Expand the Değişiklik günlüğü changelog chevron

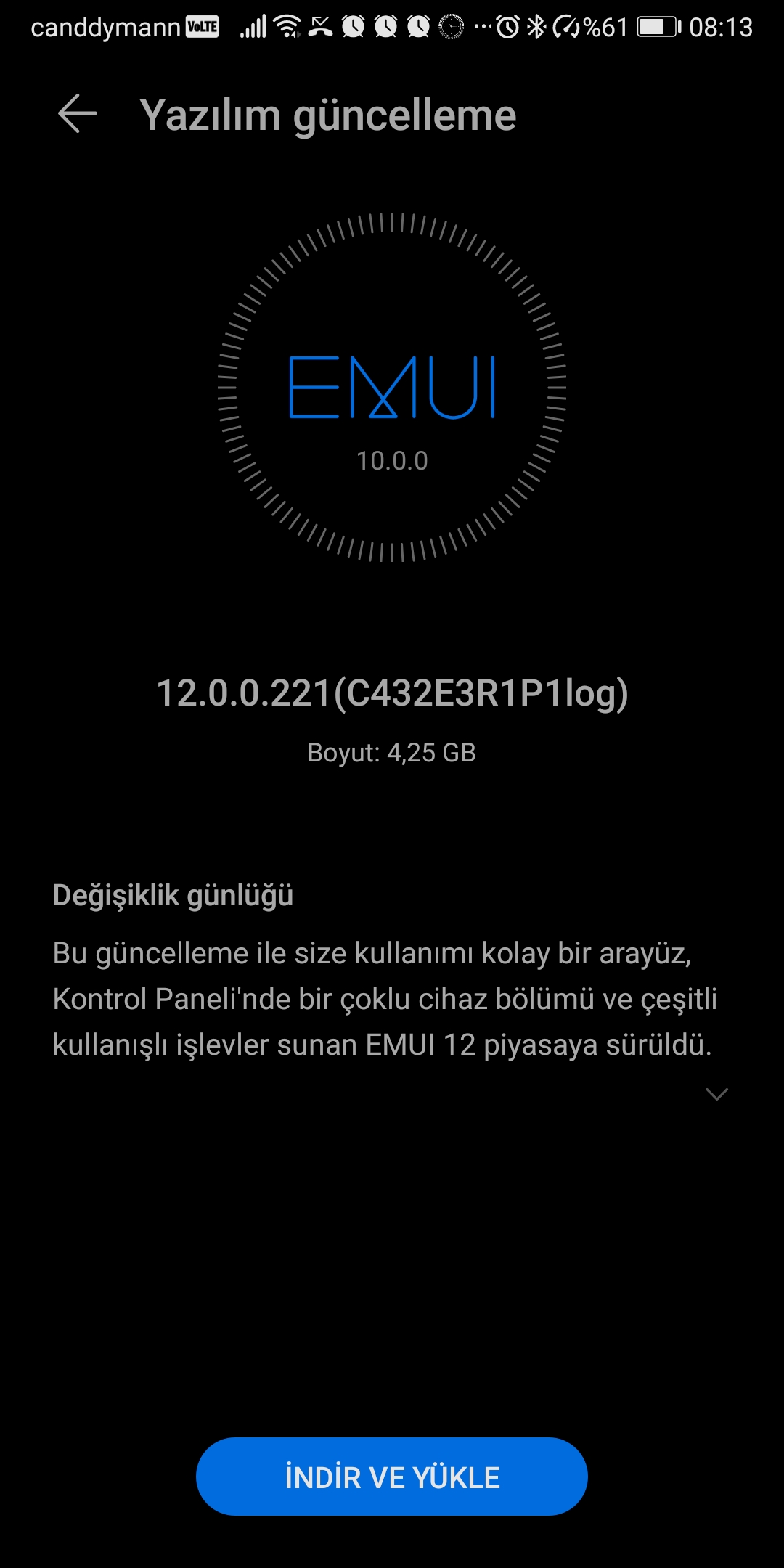tap(716, 1094)
